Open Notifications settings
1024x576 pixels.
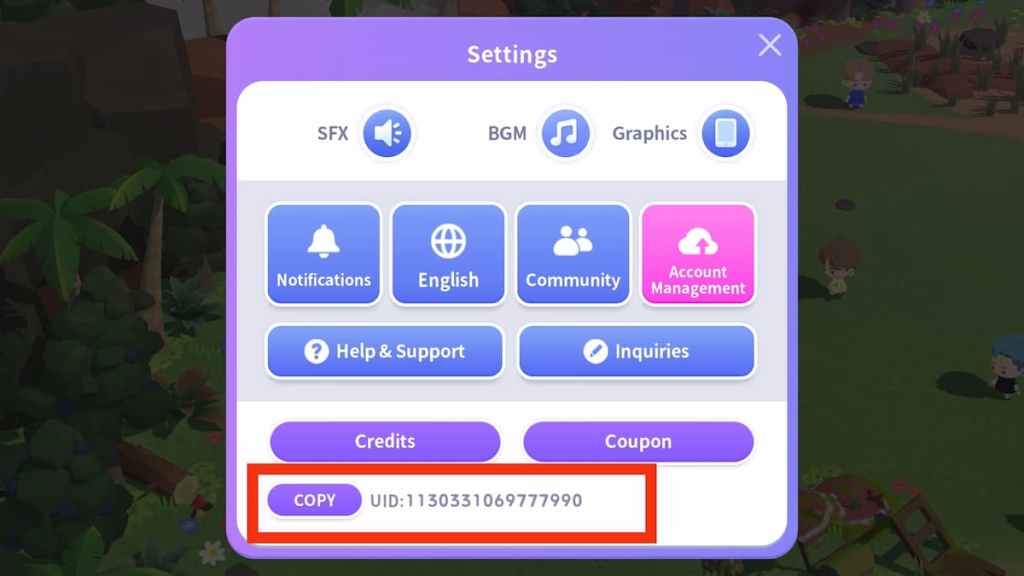[x=323, y=254]
